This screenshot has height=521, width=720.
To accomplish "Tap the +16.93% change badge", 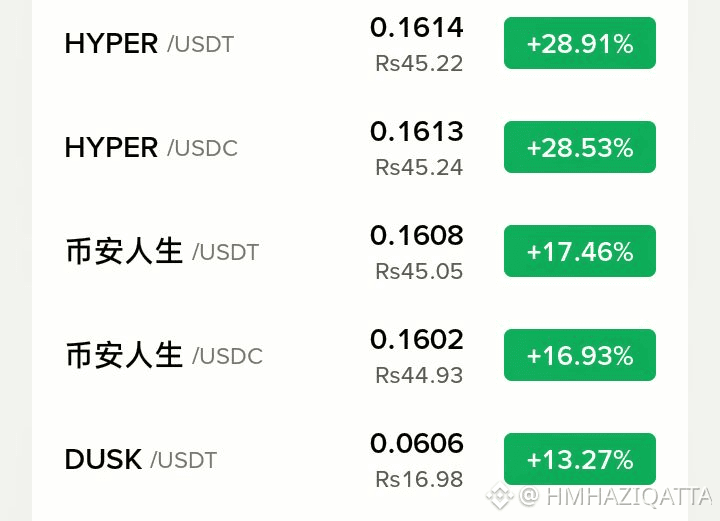I will click(579, 355).
